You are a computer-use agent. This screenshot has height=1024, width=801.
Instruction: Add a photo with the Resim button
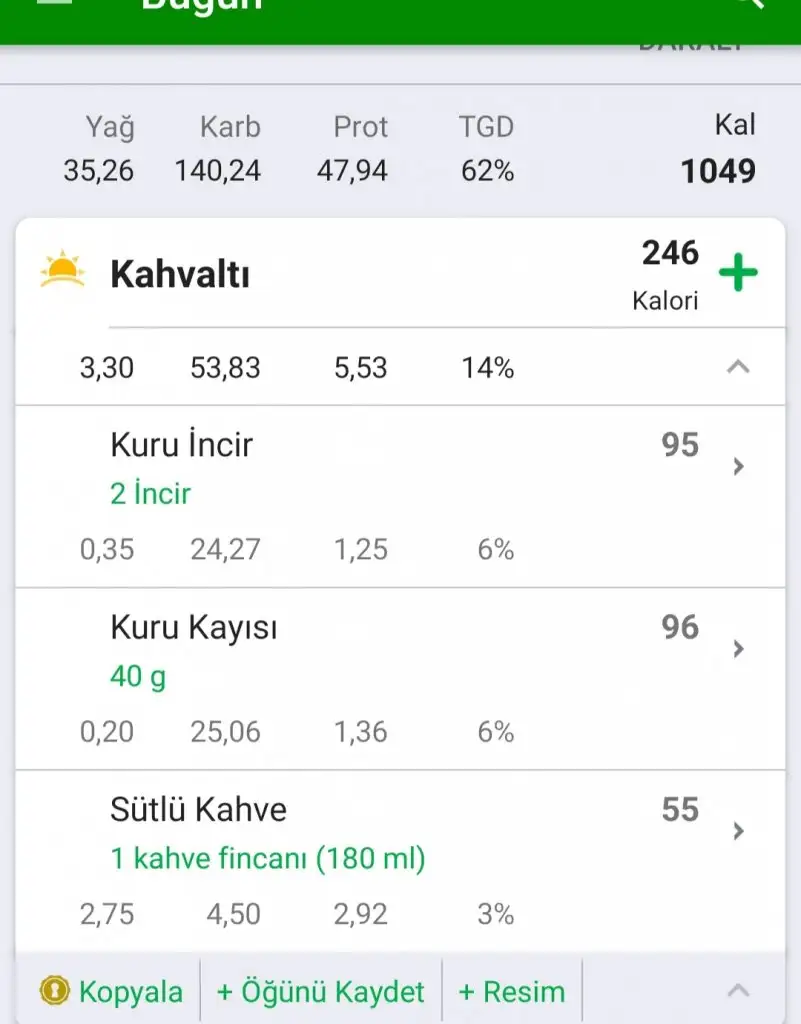pyautogui.click(x=511, y=991)
